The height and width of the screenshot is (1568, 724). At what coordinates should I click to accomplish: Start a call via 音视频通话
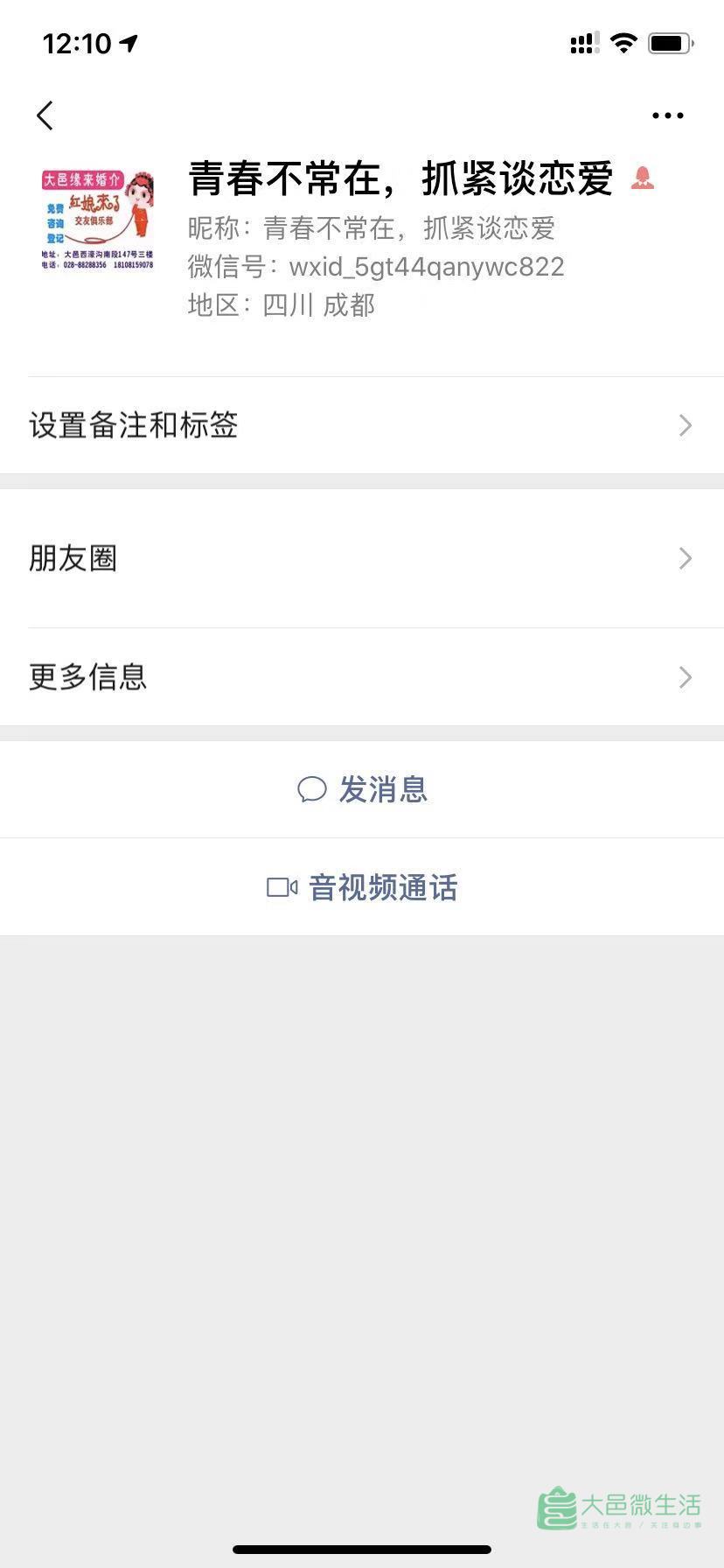[x=362, y=887]
